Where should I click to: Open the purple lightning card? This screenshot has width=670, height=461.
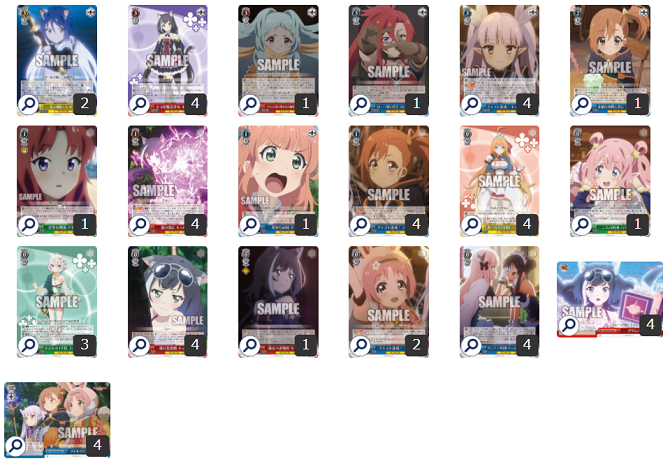click(168, 175)
